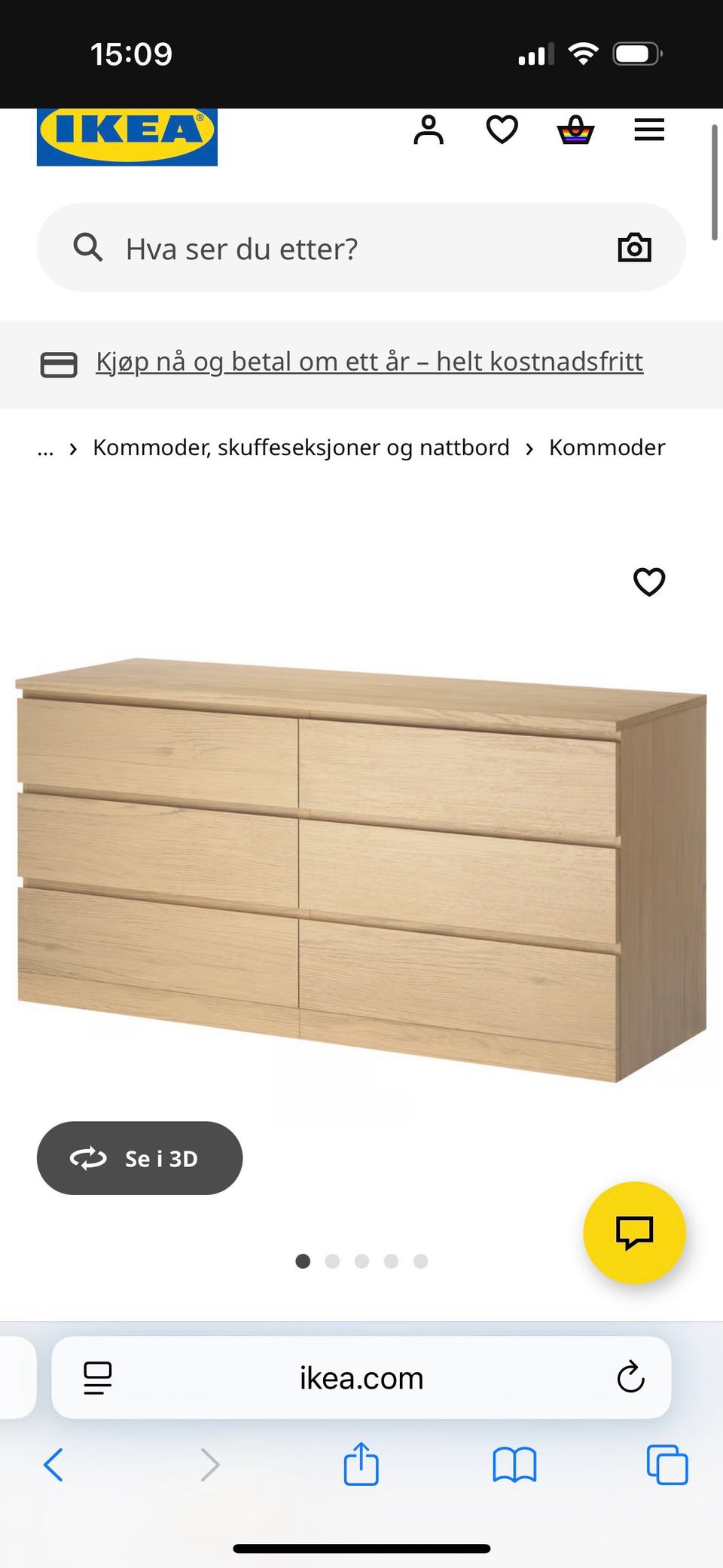Select Kommoder in the breadcrumb trail
The width and height of the screenshot is (723, 1568).
[x=607, y=448]
